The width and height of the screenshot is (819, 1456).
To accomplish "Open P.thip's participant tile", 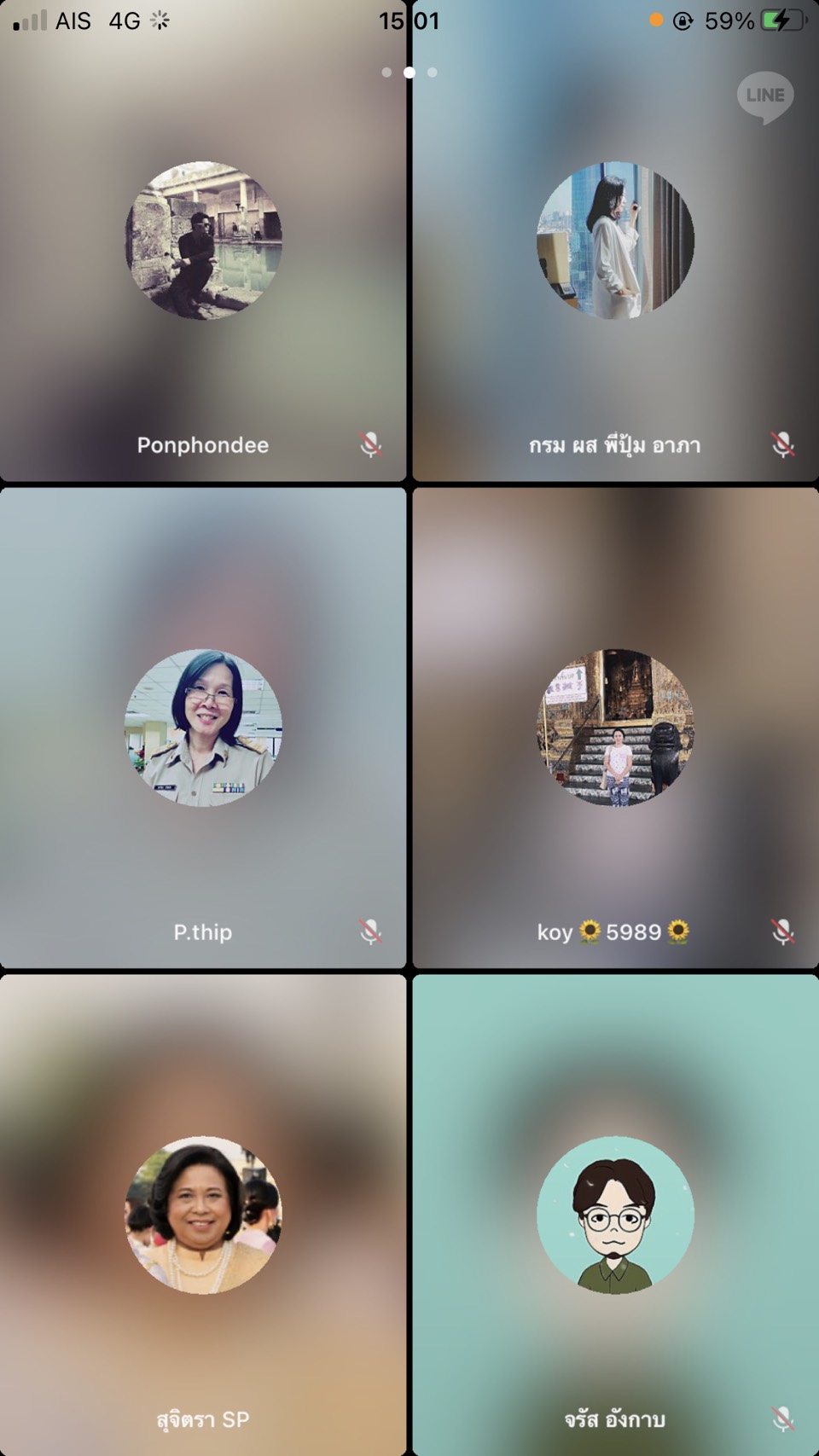I will 203,728.
